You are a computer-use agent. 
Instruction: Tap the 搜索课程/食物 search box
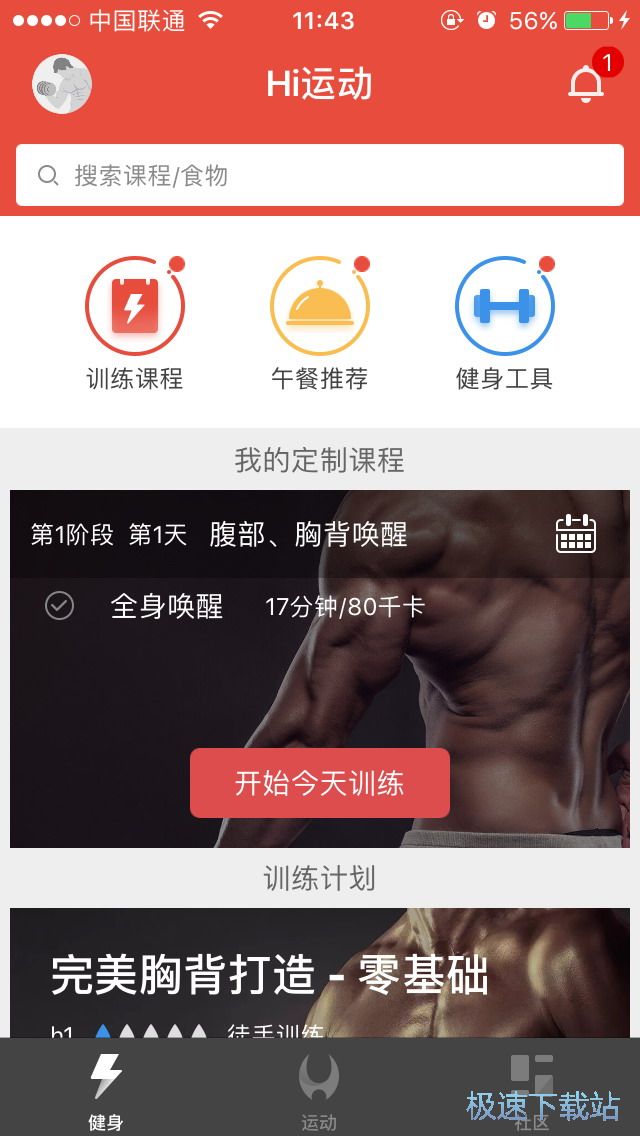(x=320, y=176)
